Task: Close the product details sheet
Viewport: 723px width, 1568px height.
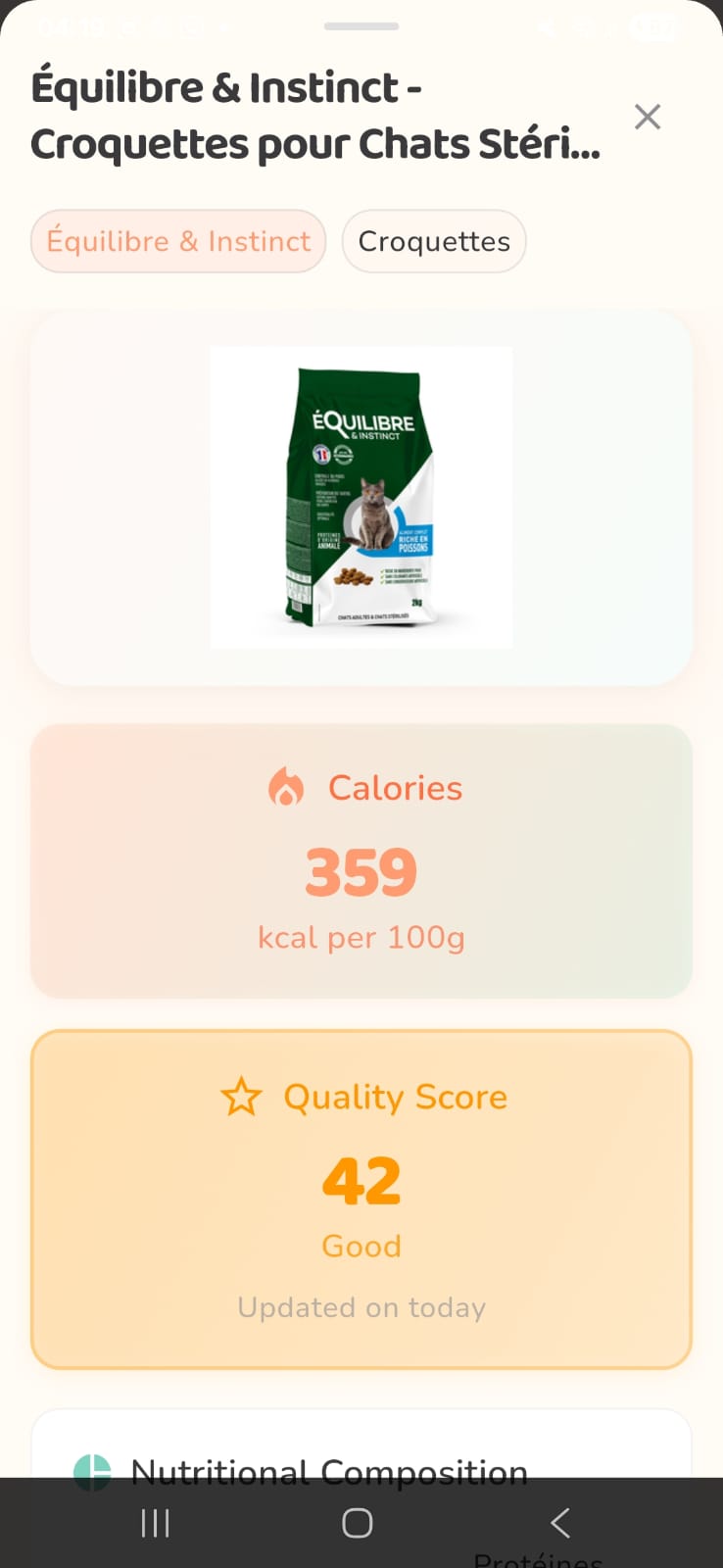Action: (648, 117)
